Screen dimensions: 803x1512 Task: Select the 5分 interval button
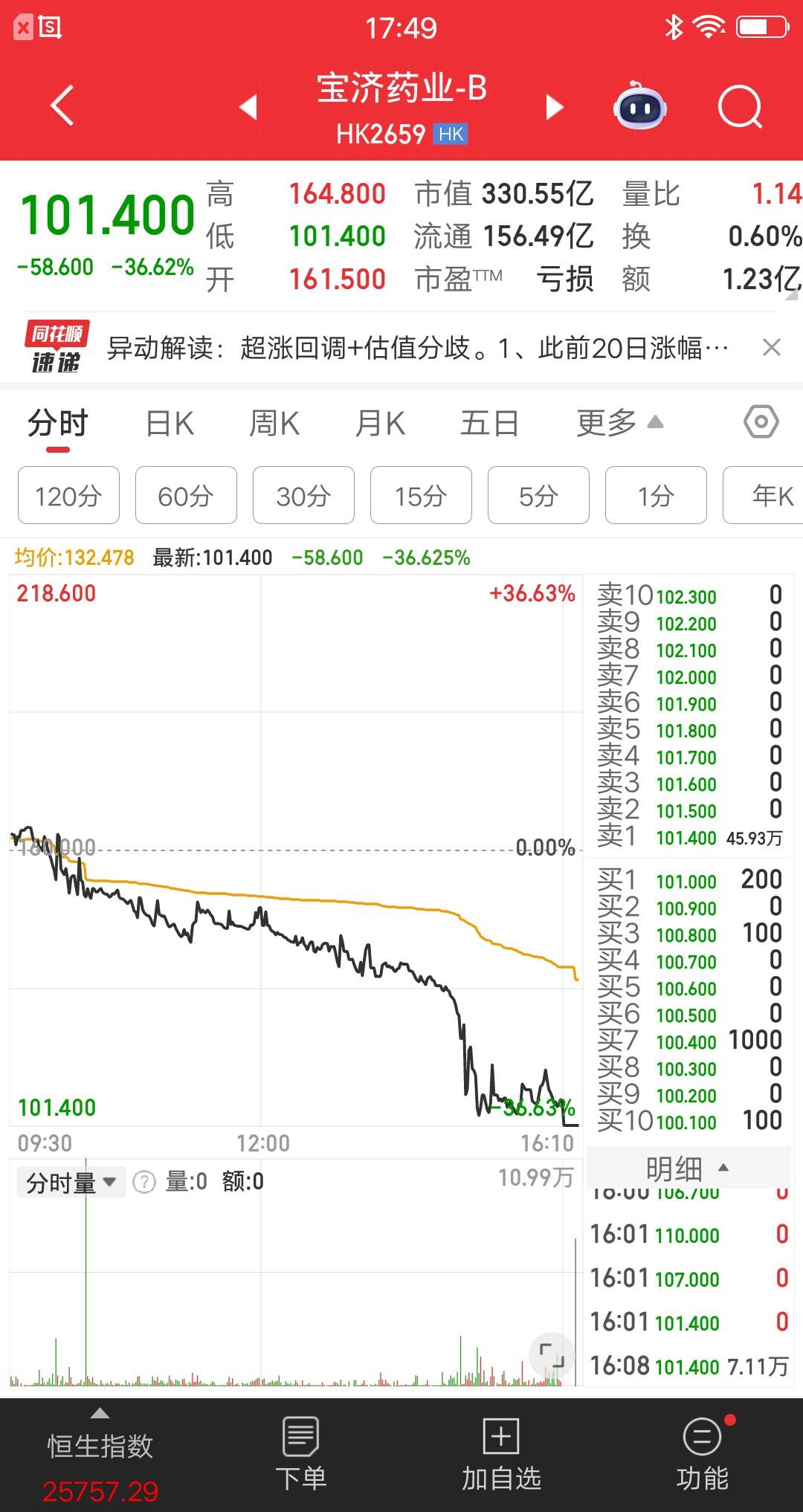click(x=538, y=495)
